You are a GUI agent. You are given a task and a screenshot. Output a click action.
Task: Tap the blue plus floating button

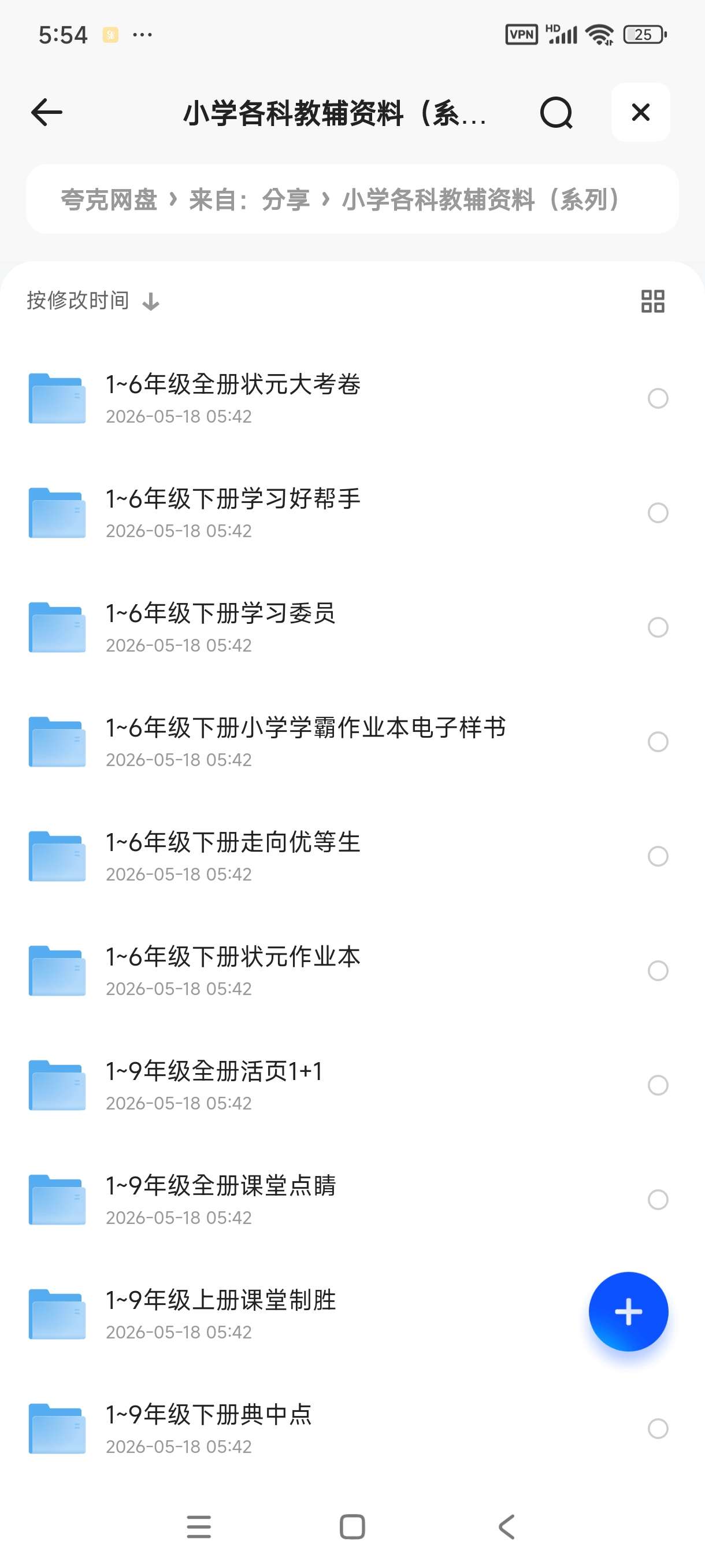tap(628, 1312)
